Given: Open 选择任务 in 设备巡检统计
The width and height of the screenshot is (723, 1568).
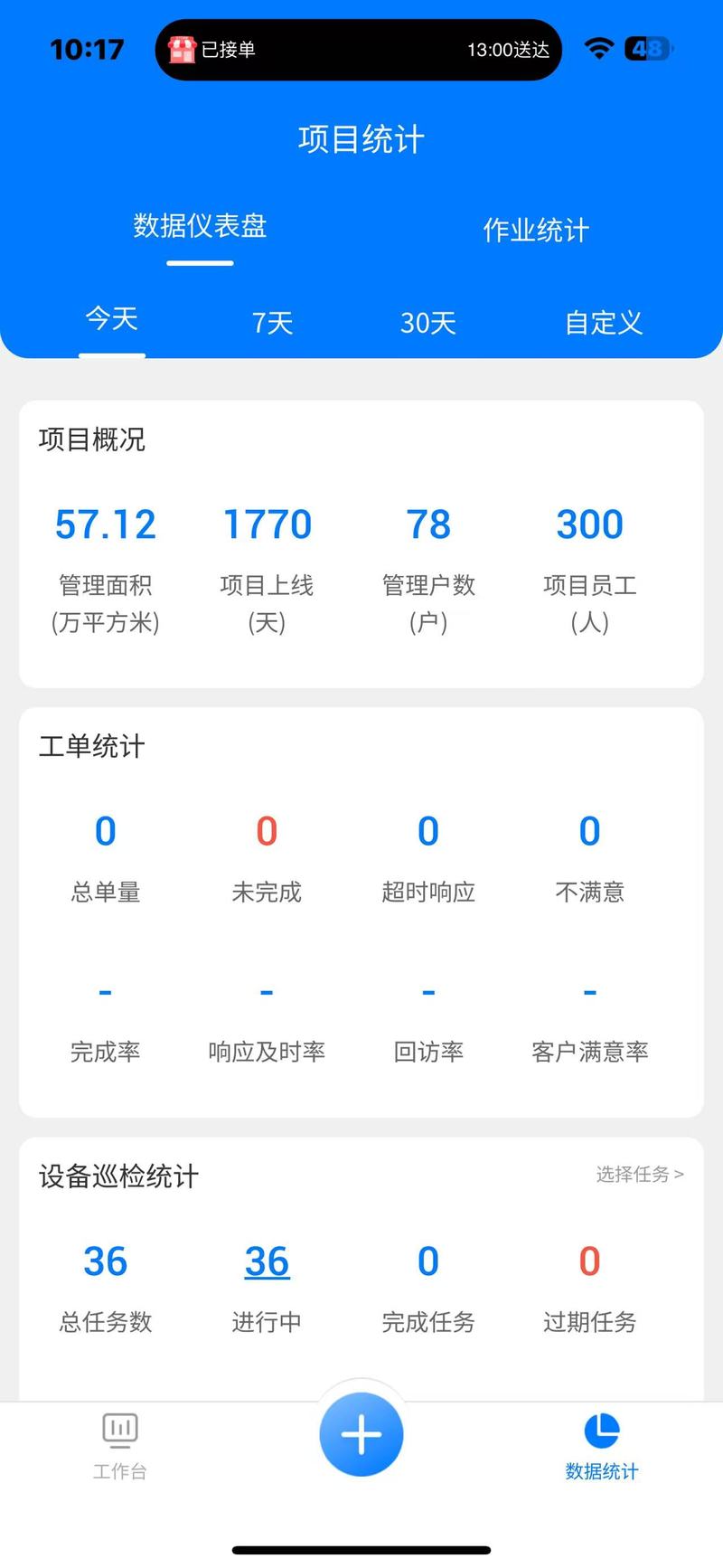Looking at the screenshot, I should [639, 1174].
